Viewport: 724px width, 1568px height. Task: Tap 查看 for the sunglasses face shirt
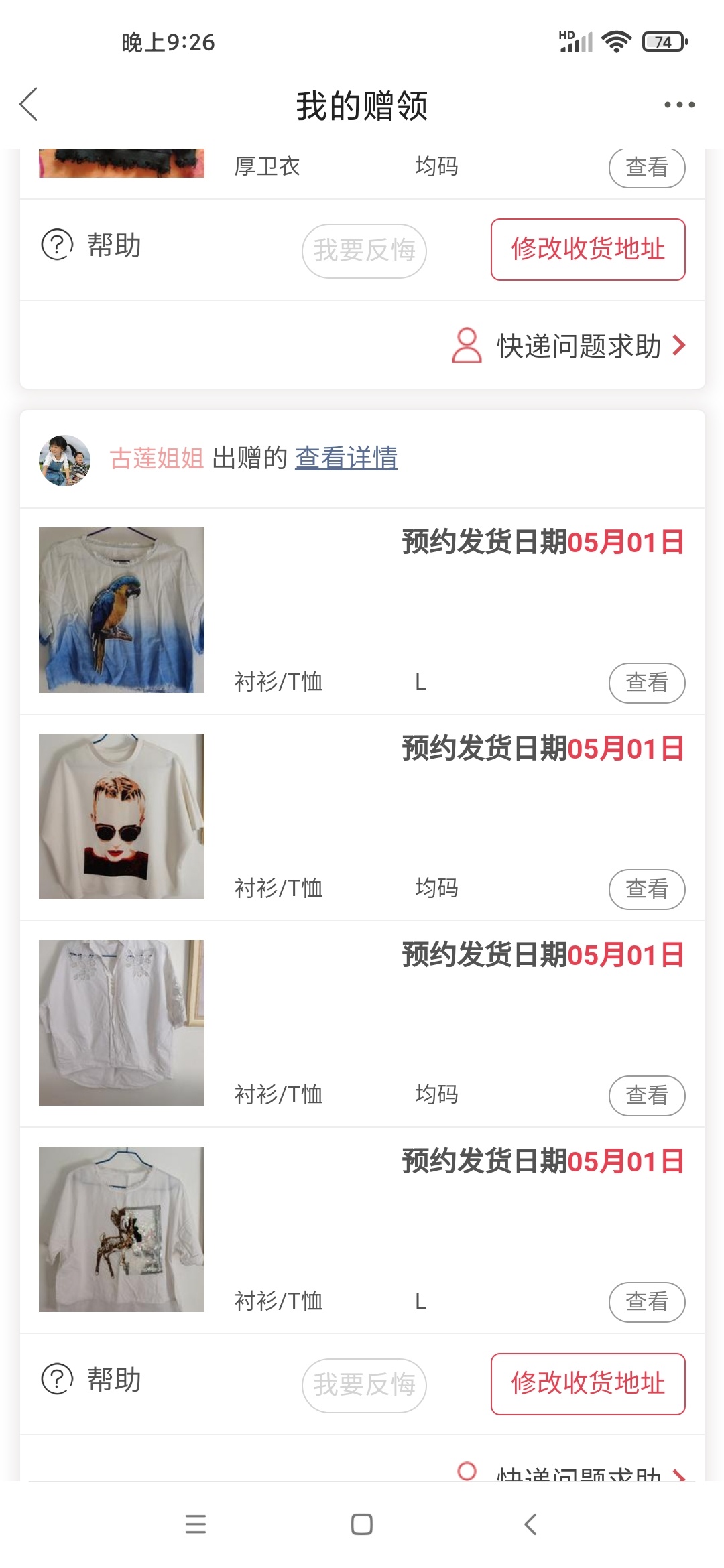click(646, 889)
